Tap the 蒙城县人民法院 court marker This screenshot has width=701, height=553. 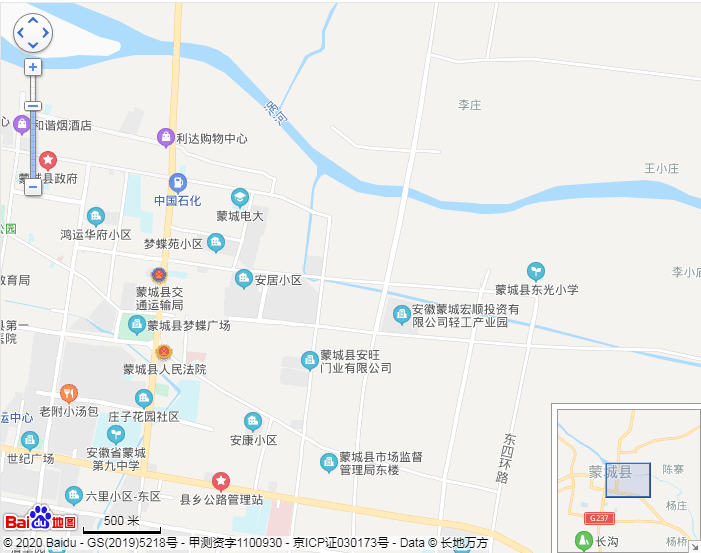(163, 352)
